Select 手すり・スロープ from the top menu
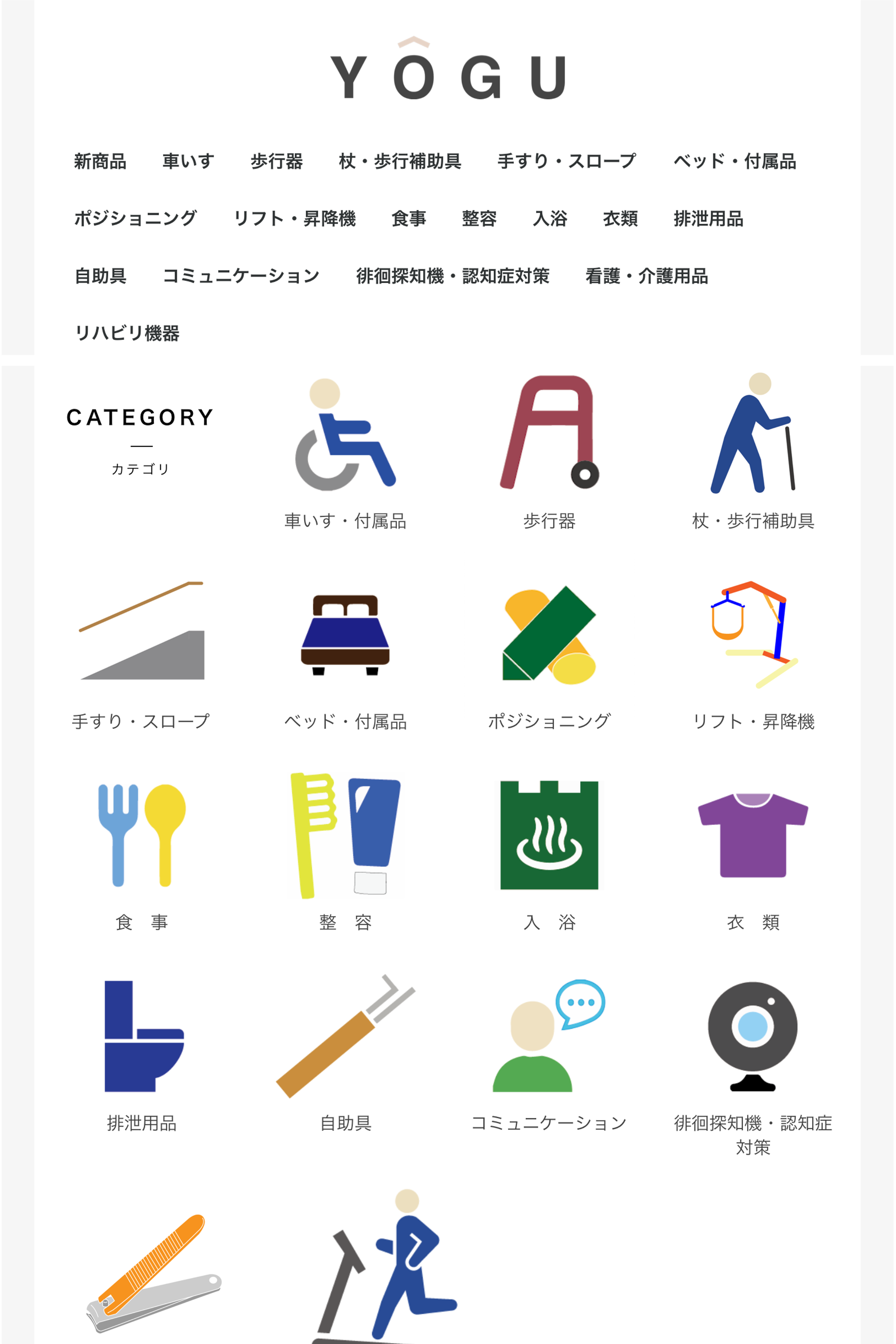The image size is (896, 1344). tap(566, 162)
